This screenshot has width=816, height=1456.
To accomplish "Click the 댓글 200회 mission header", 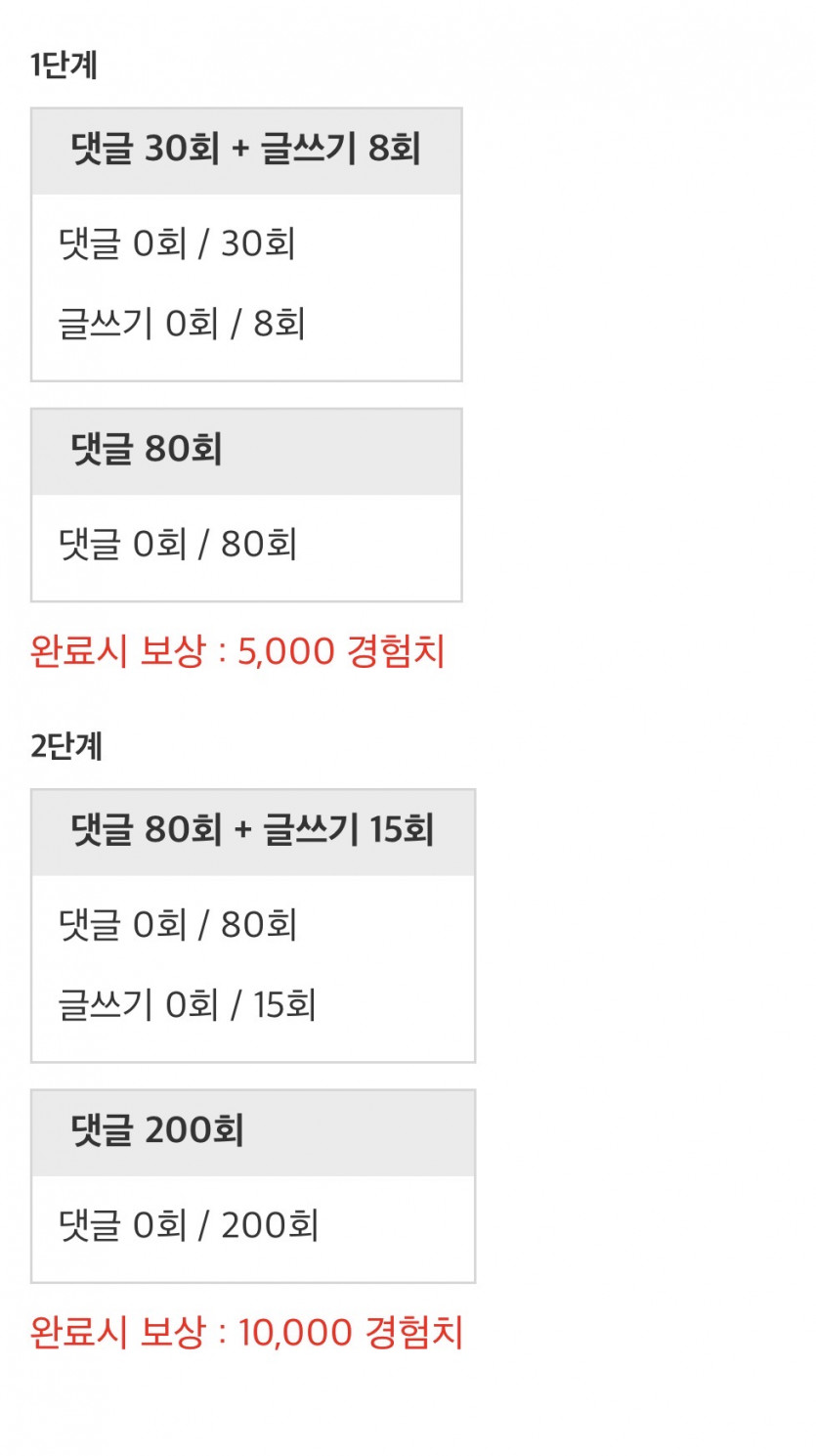I will tap(252, 1130).
